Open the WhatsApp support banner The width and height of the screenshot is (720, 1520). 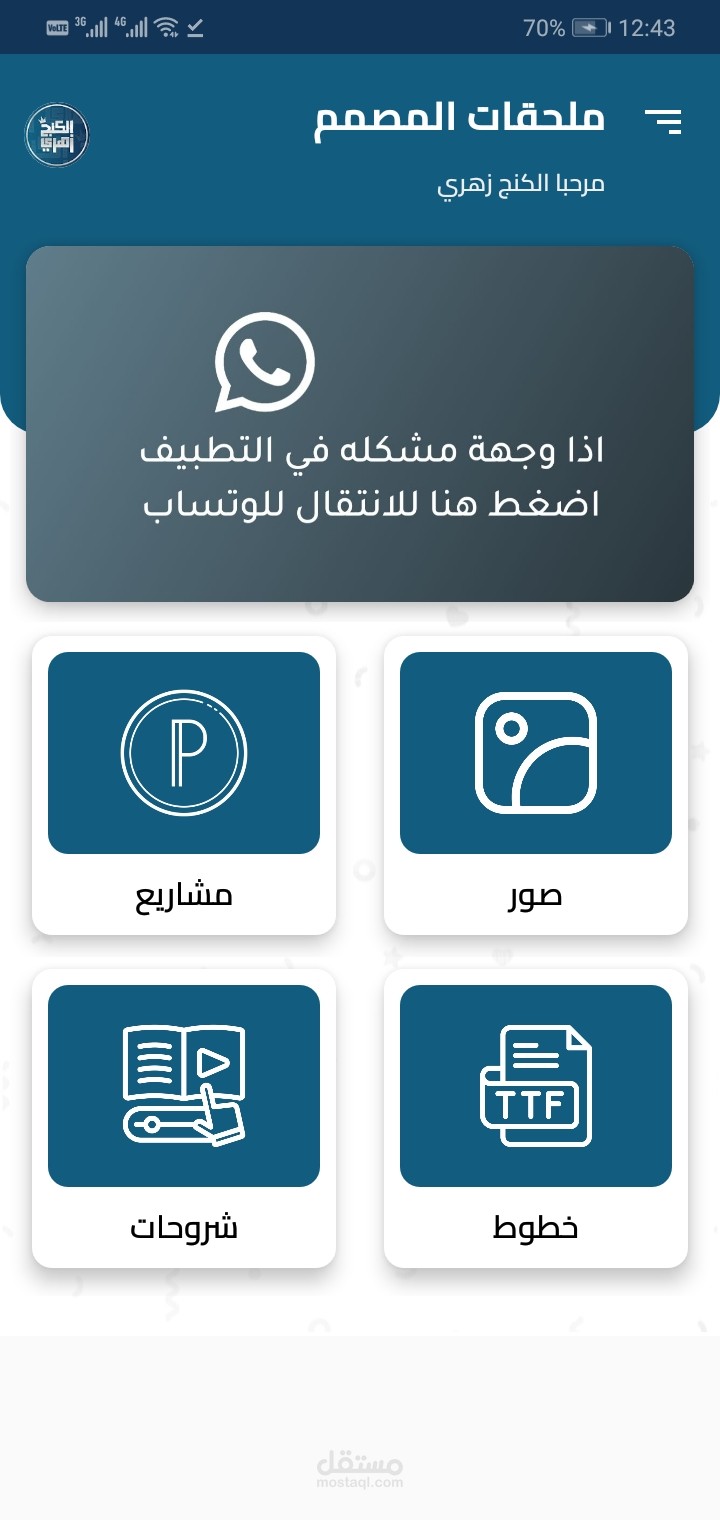point(360,424)
